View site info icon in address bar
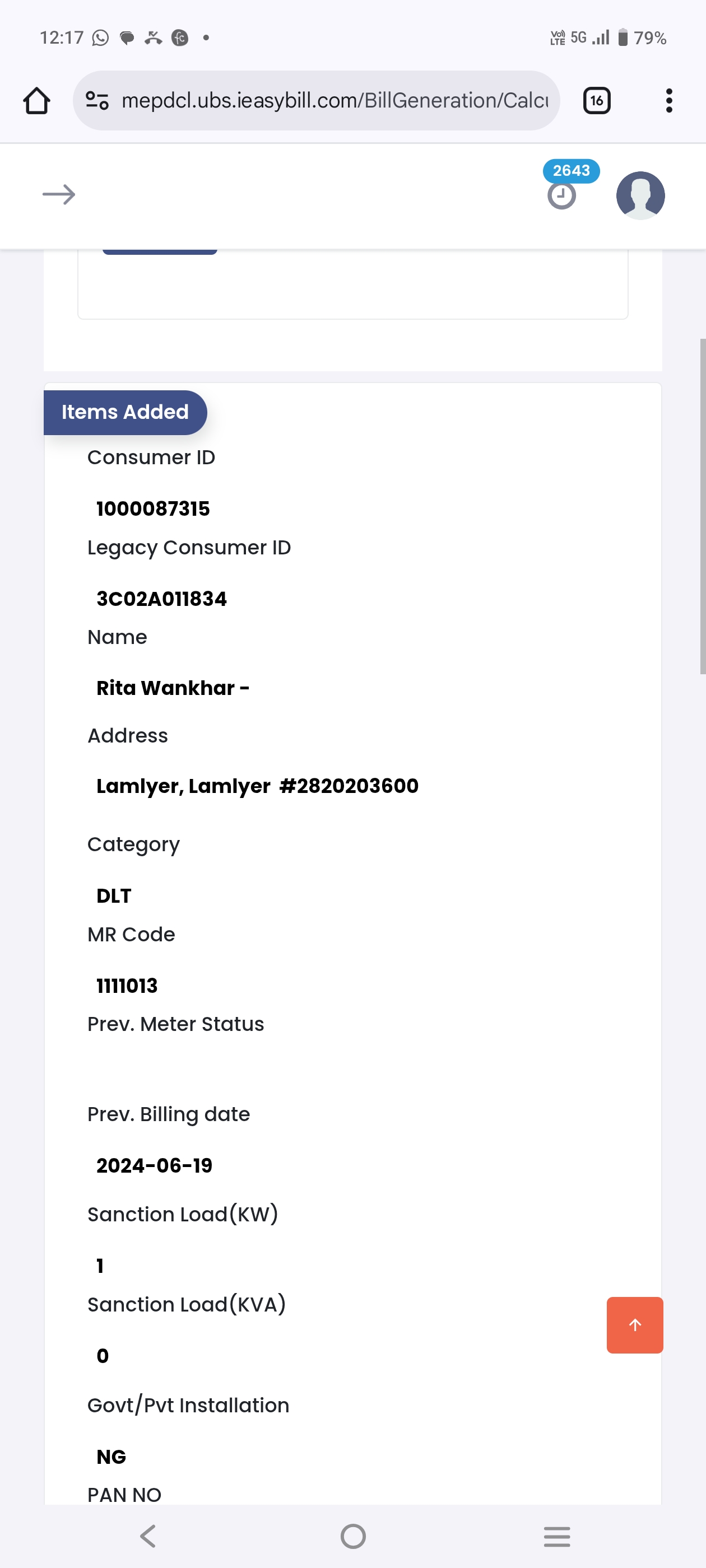706x1568 pixels. coord(97,101)
